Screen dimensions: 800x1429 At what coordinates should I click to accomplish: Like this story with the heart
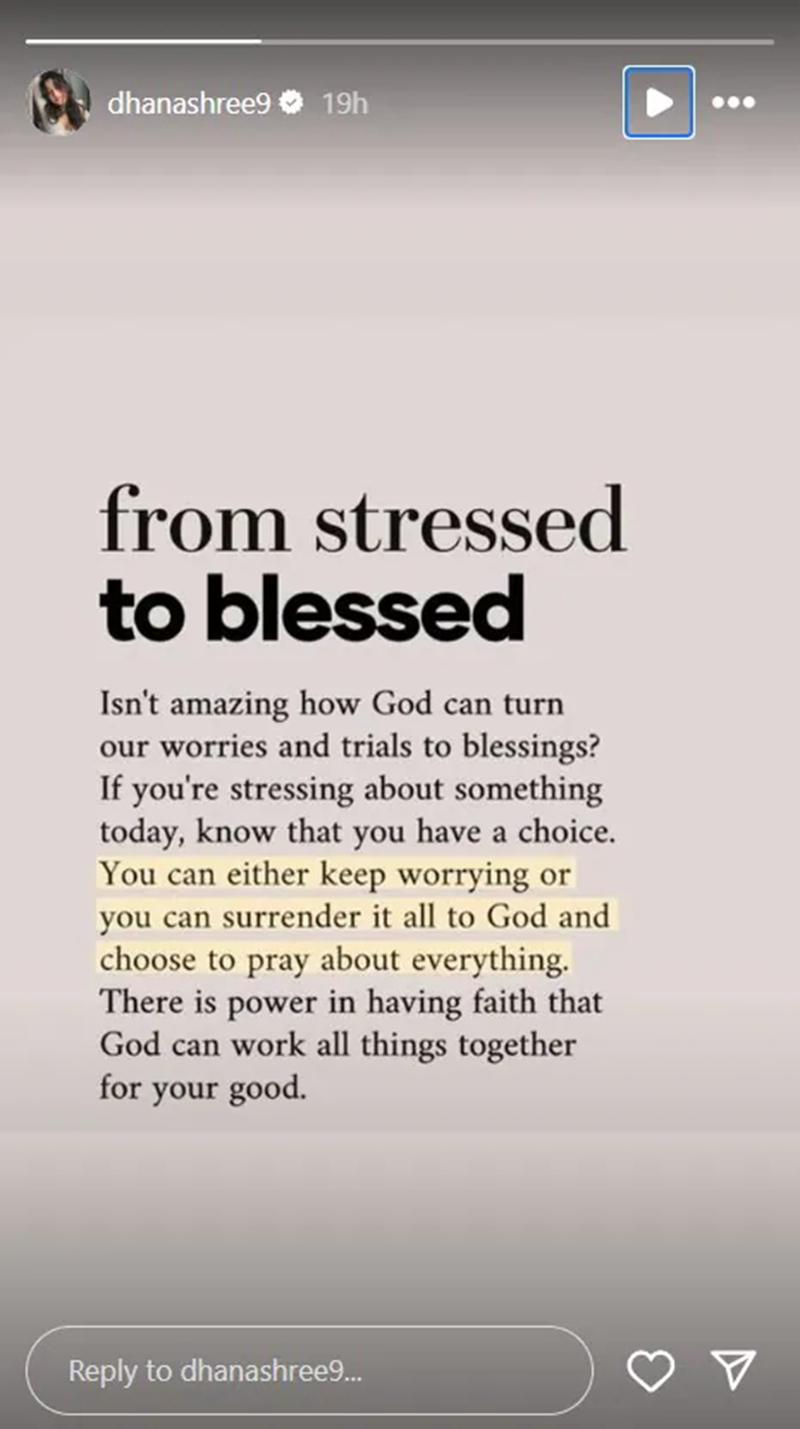click(650, 1370)
